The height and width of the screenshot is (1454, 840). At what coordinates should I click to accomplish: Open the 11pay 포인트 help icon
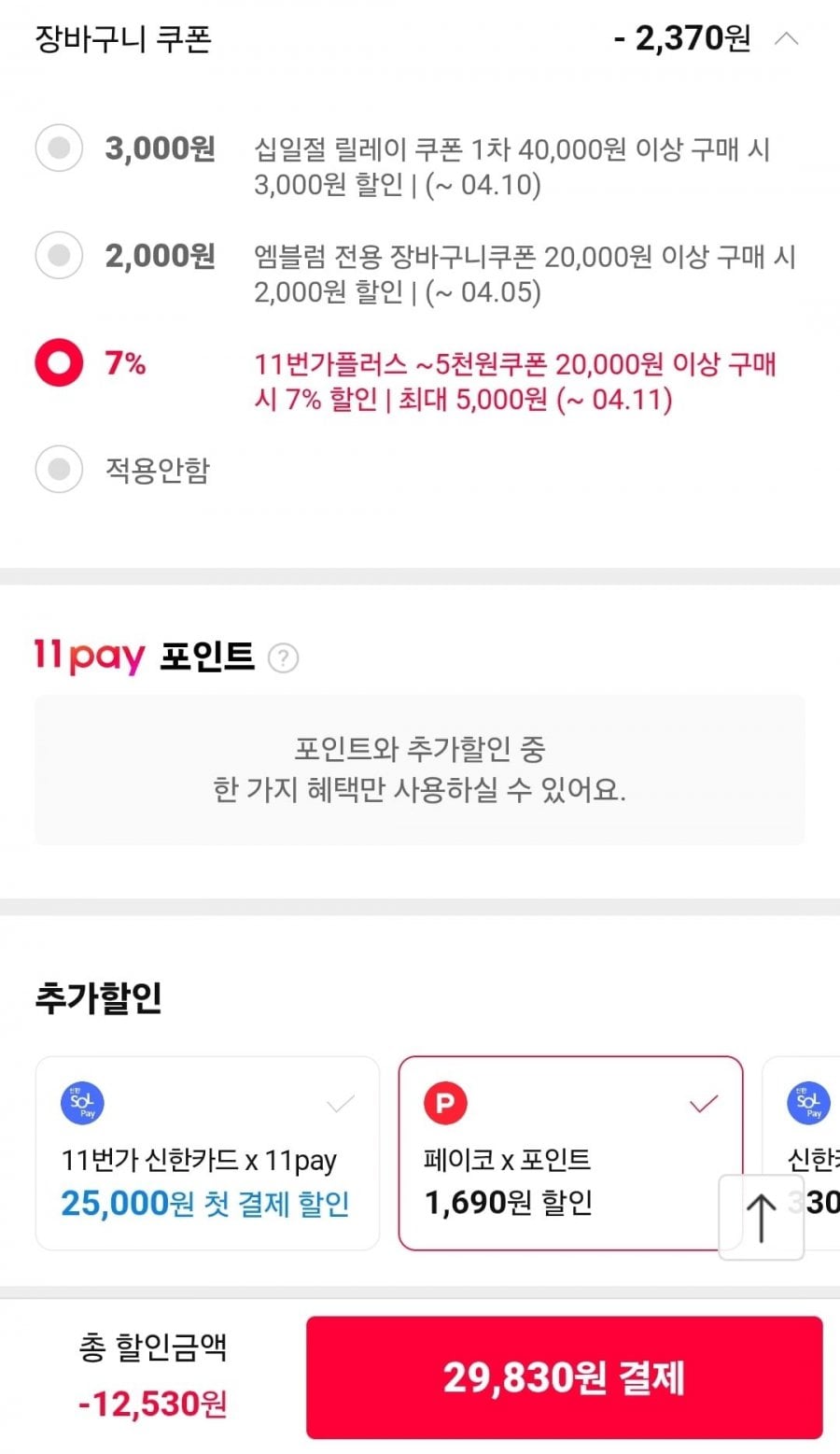(283, 658)
